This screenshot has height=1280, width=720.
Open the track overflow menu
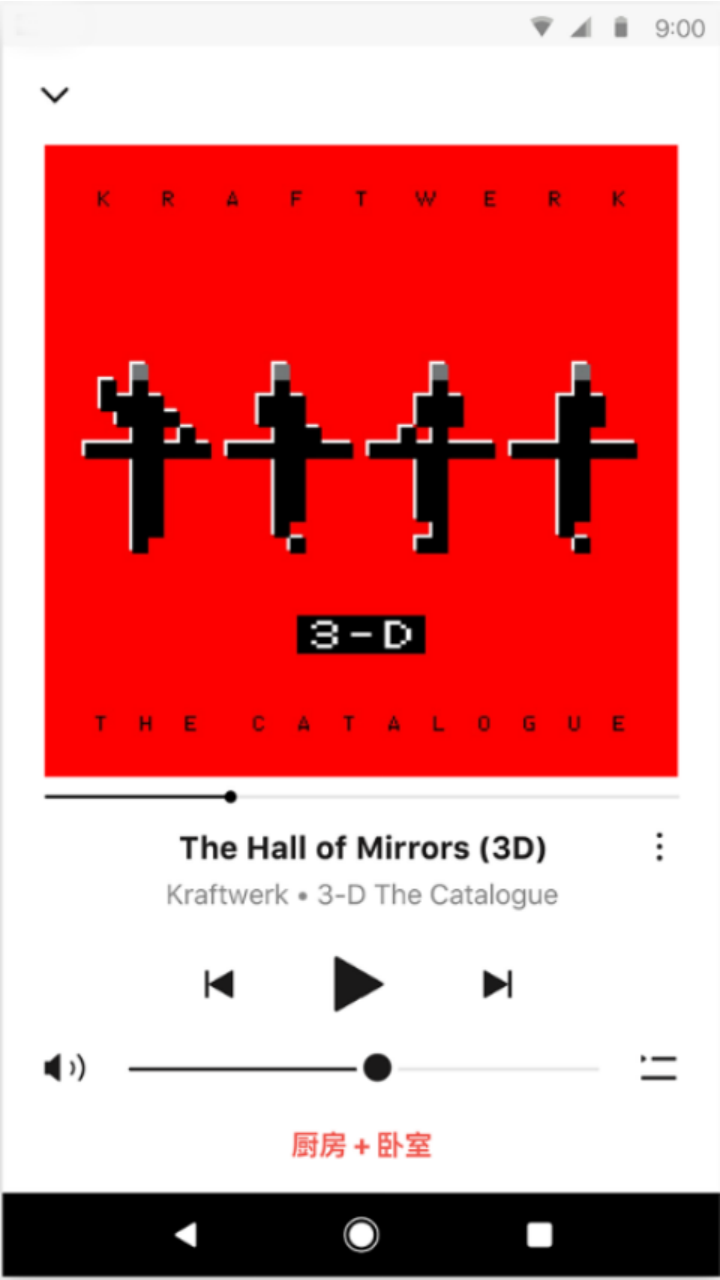click(x=659, y=847)
